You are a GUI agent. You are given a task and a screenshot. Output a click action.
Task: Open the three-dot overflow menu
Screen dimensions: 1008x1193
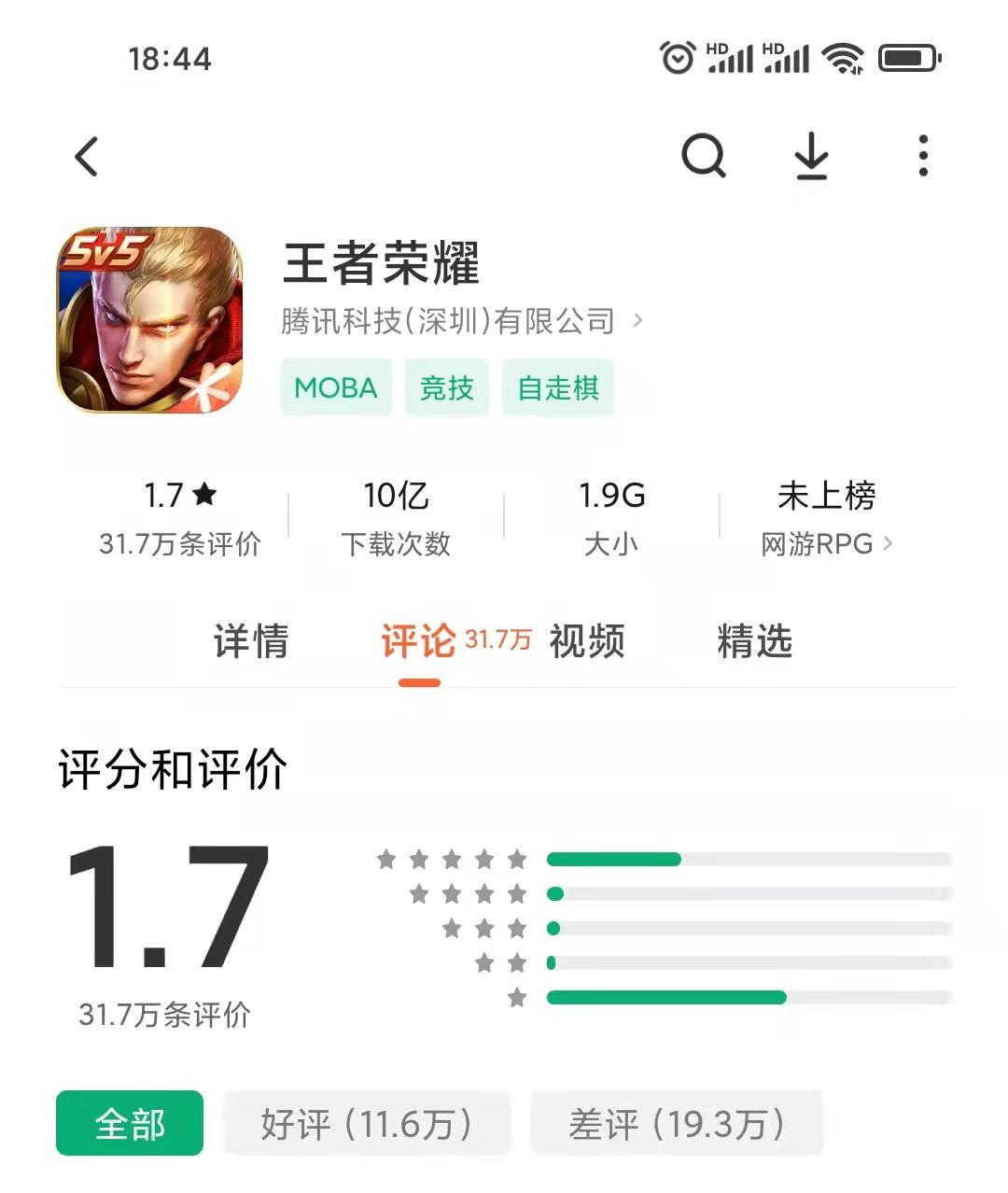coord(922,156)
